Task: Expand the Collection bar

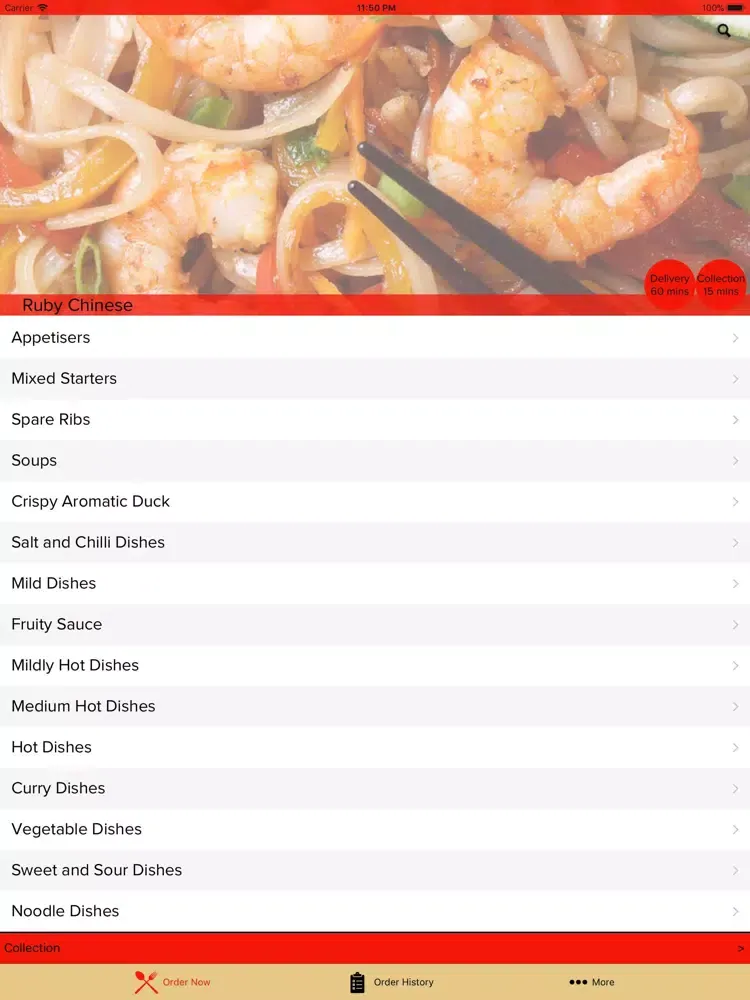Action: tap(375, 948)
